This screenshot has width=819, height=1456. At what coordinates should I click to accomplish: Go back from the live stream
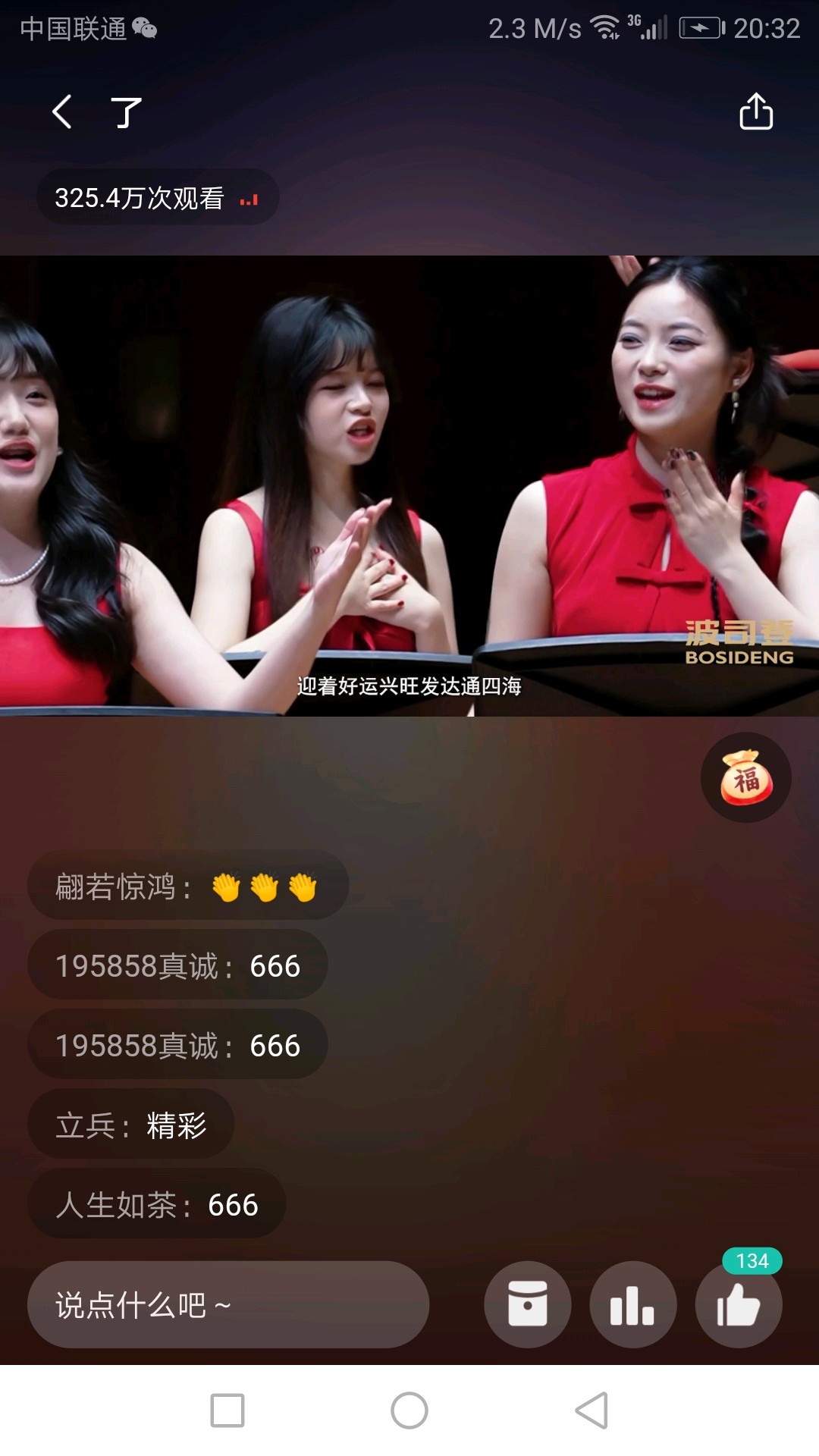62,112
